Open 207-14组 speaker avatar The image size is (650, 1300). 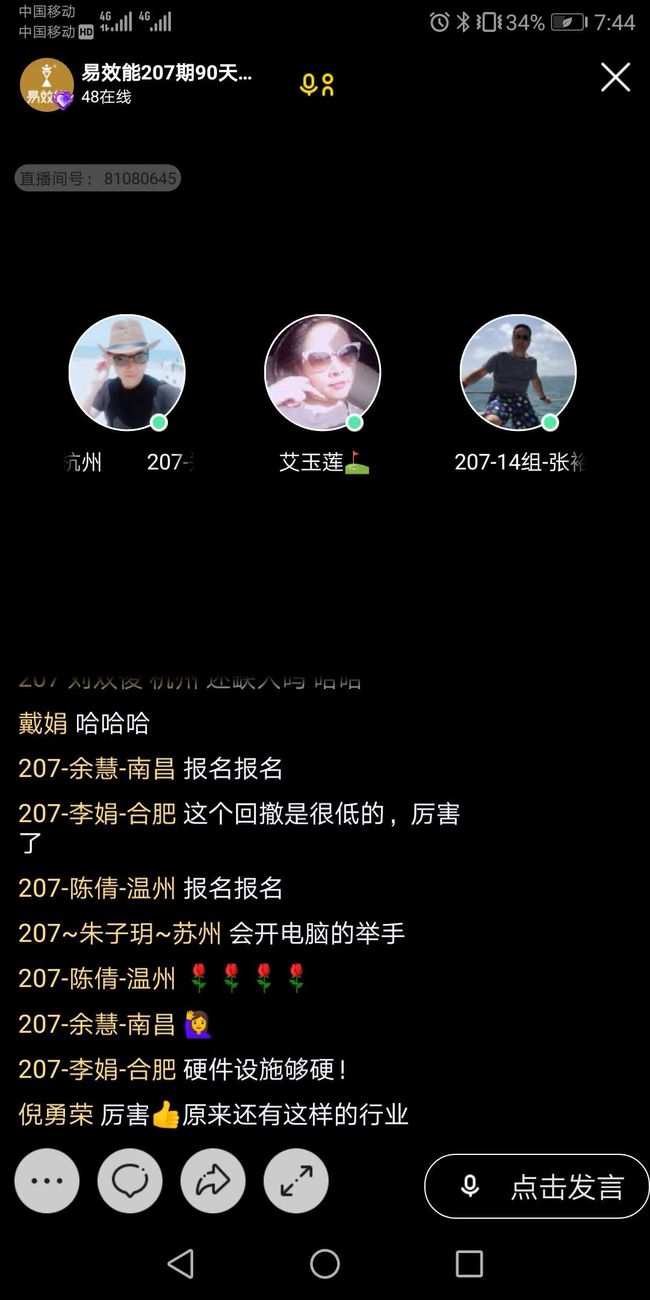point(518,373)
